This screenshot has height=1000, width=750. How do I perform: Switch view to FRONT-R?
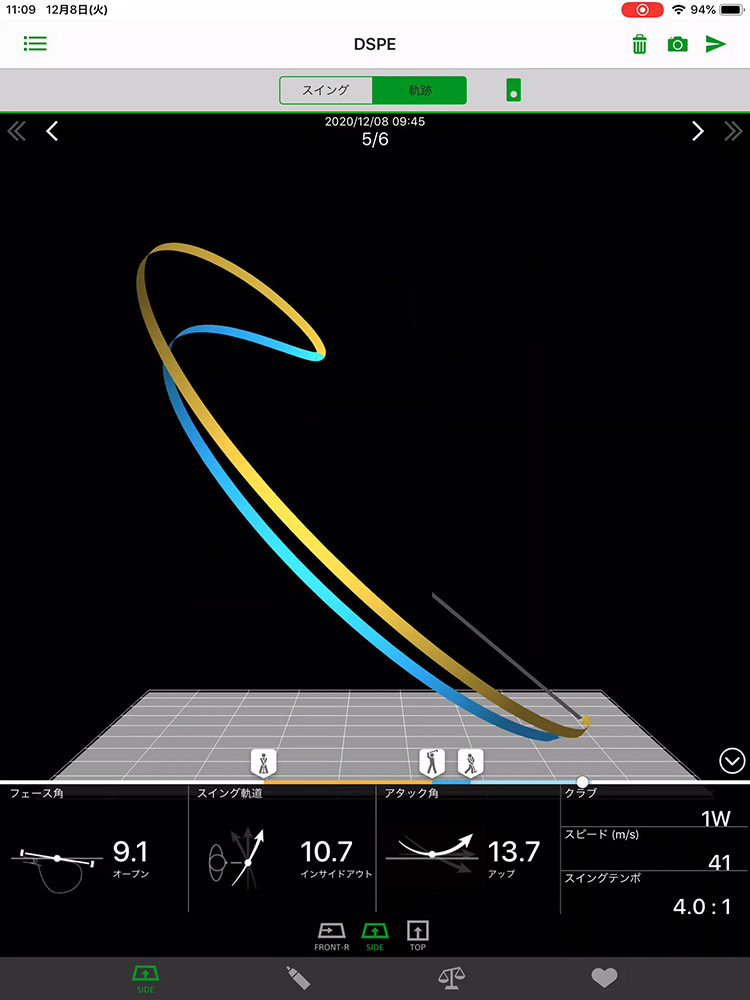click(x=332, y=935)
